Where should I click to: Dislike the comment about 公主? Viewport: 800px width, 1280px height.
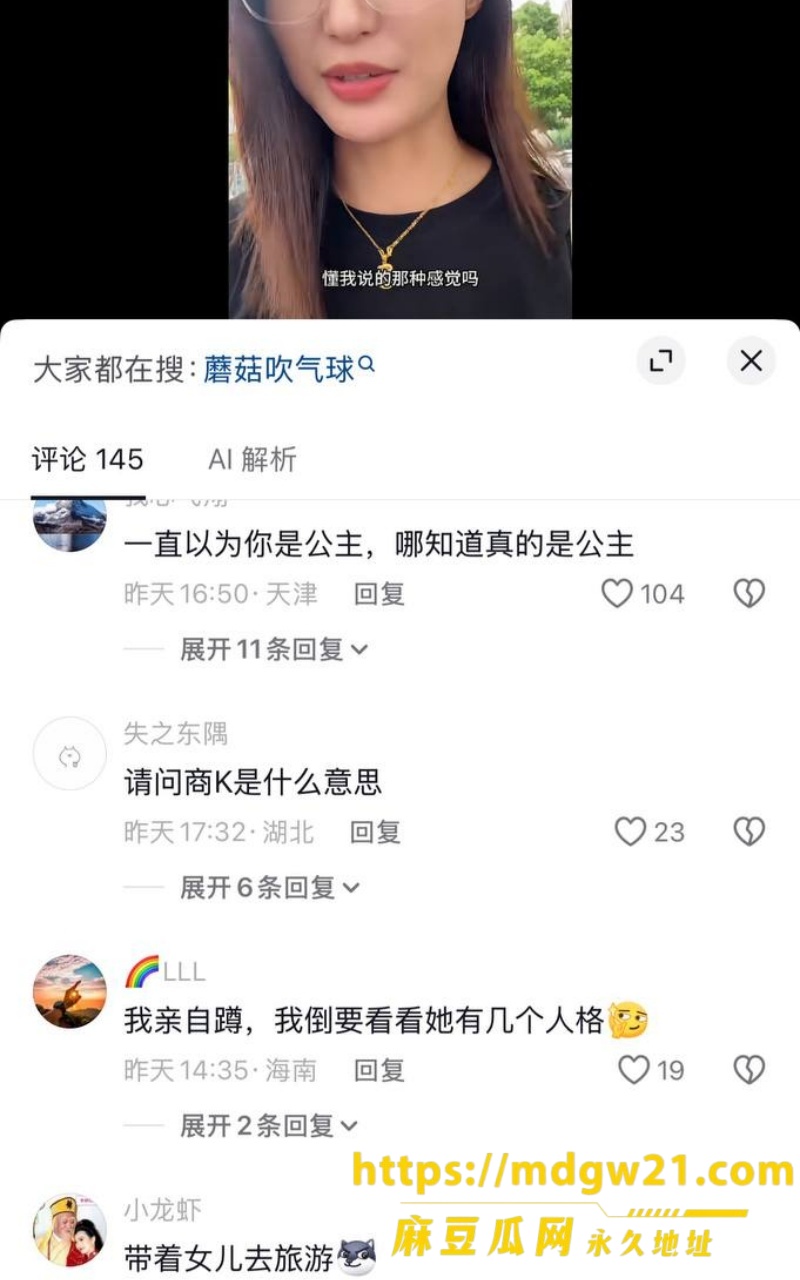(749, 594)
